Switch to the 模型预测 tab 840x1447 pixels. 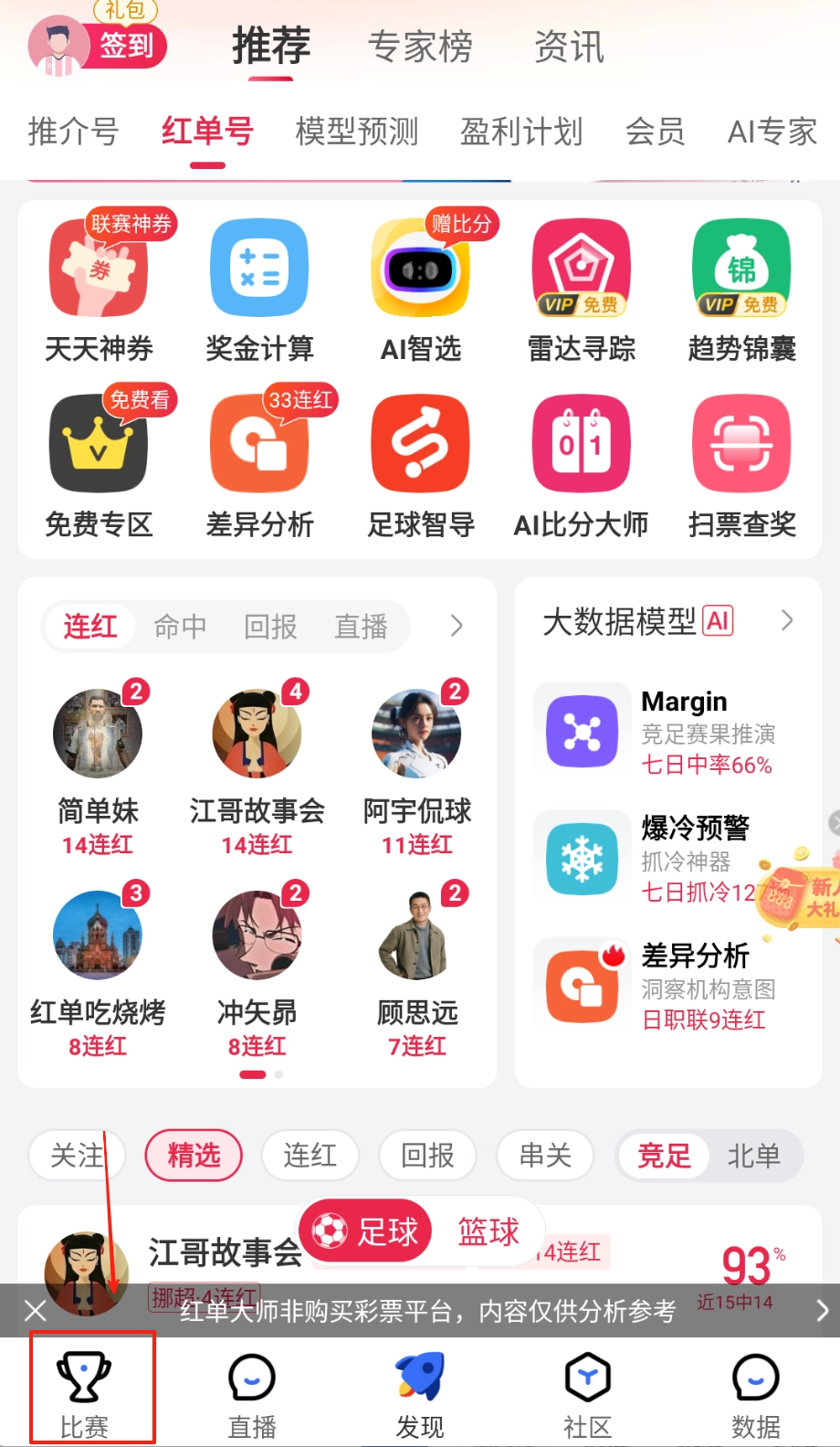355,132
